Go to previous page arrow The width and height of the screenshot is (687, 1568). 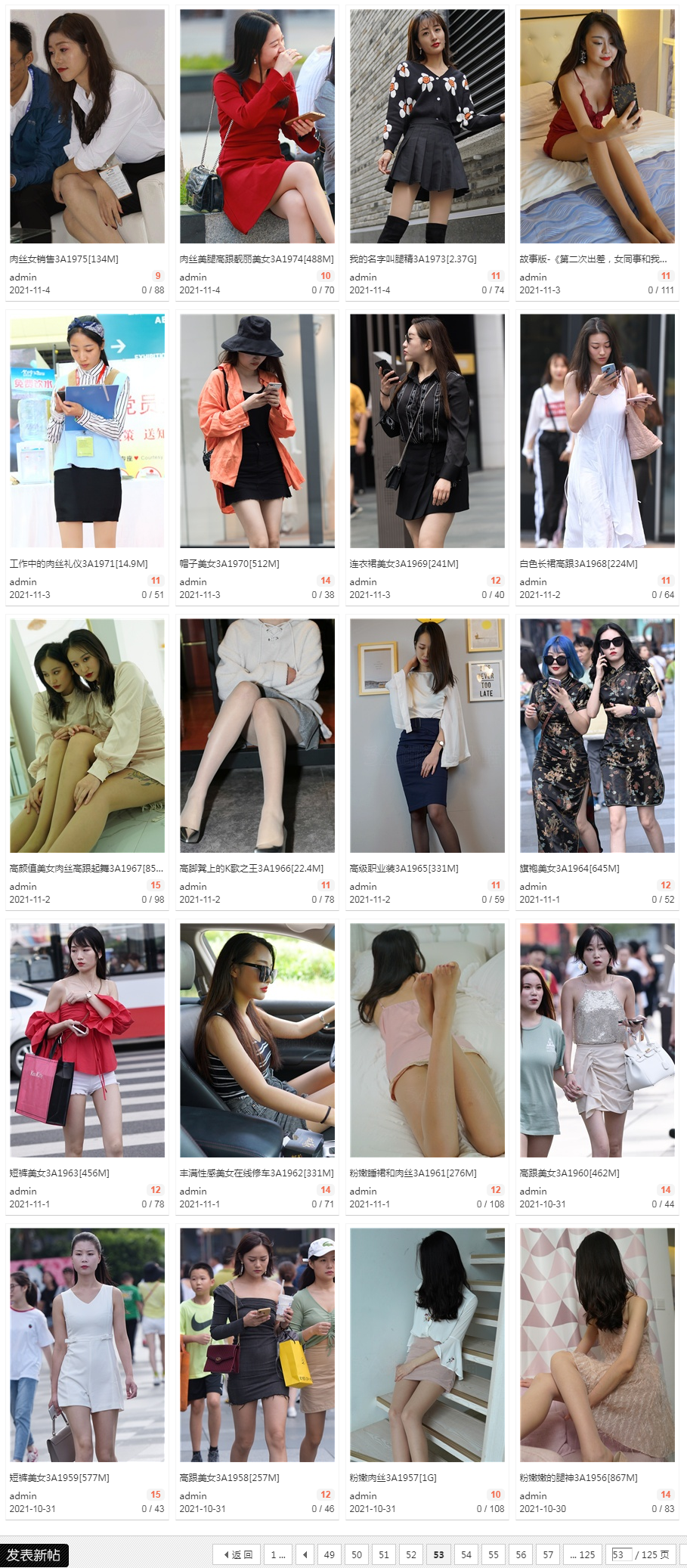305,1554
